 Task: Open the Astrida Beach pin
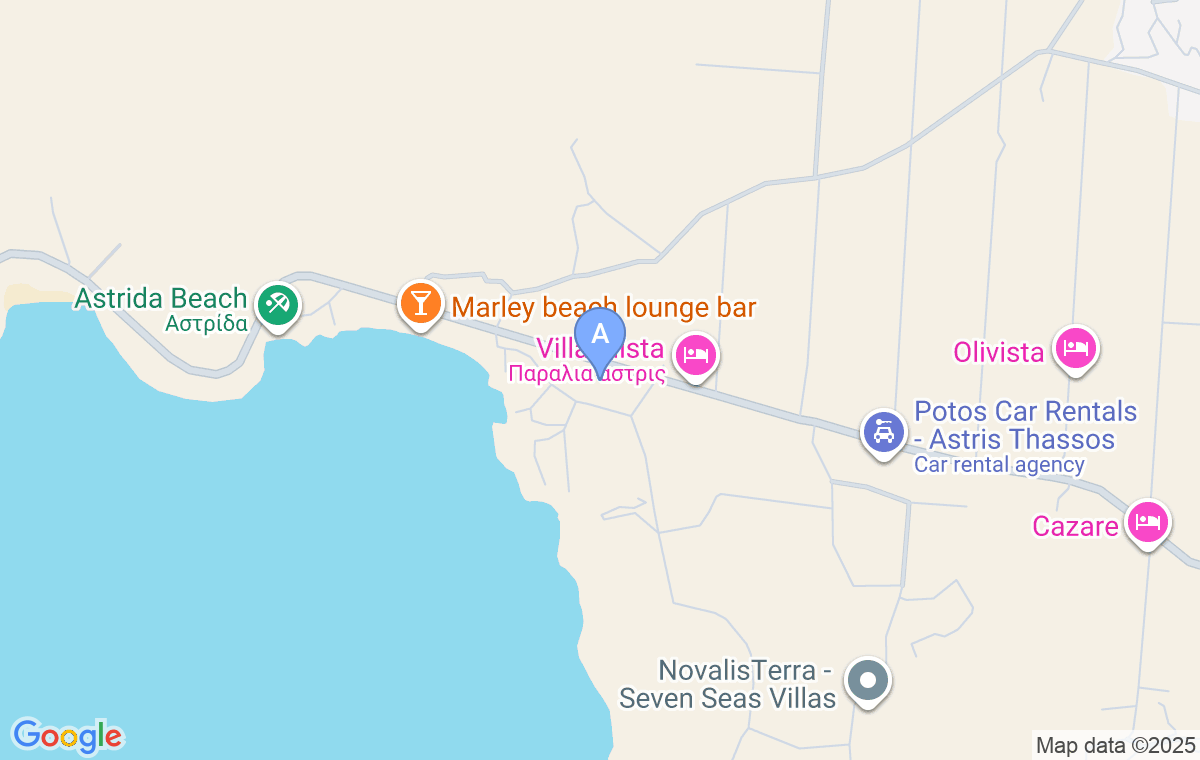(276, 304)
